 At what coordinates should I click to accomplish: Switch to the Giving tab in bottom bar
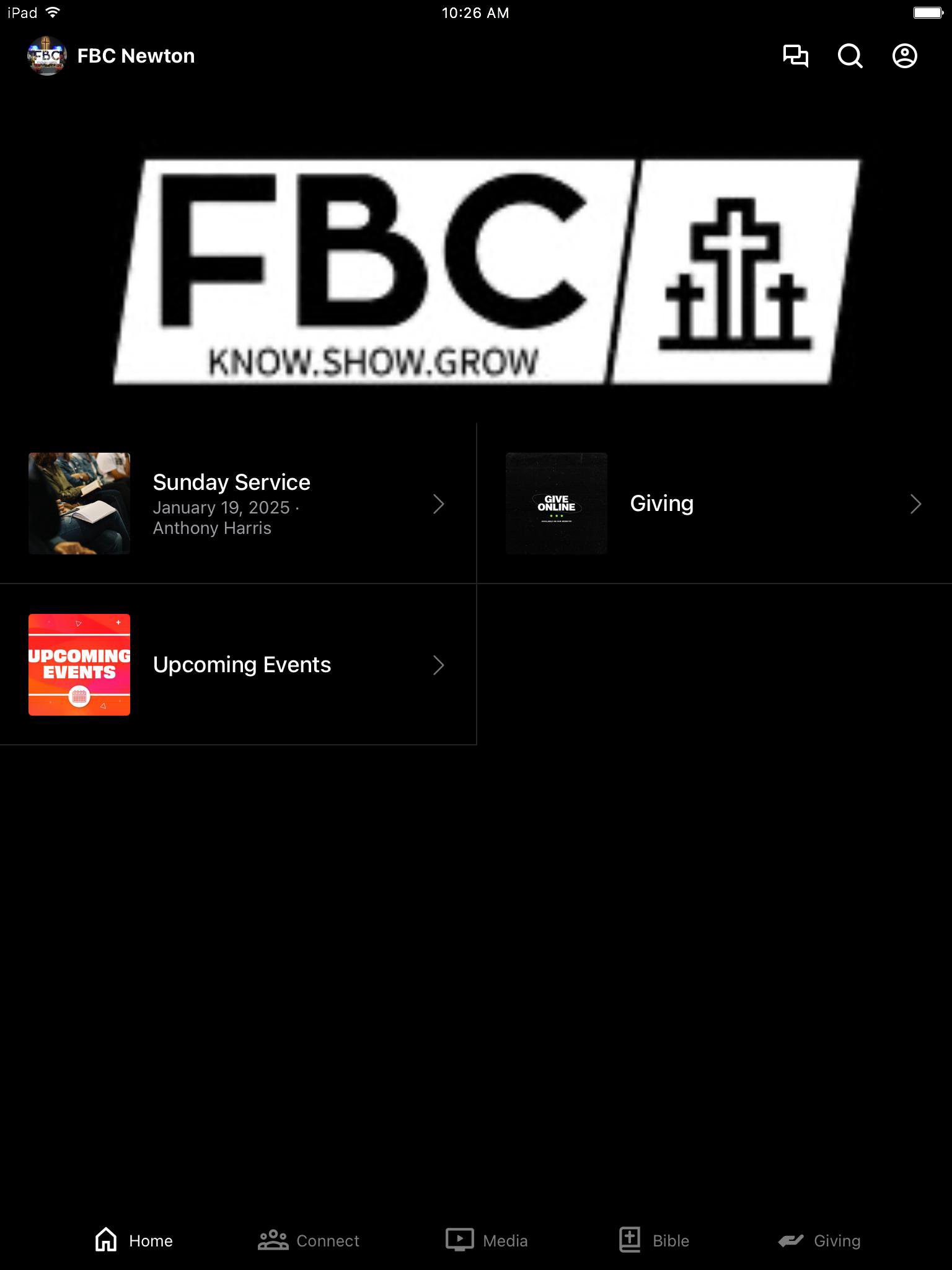tap(819, 1240)
